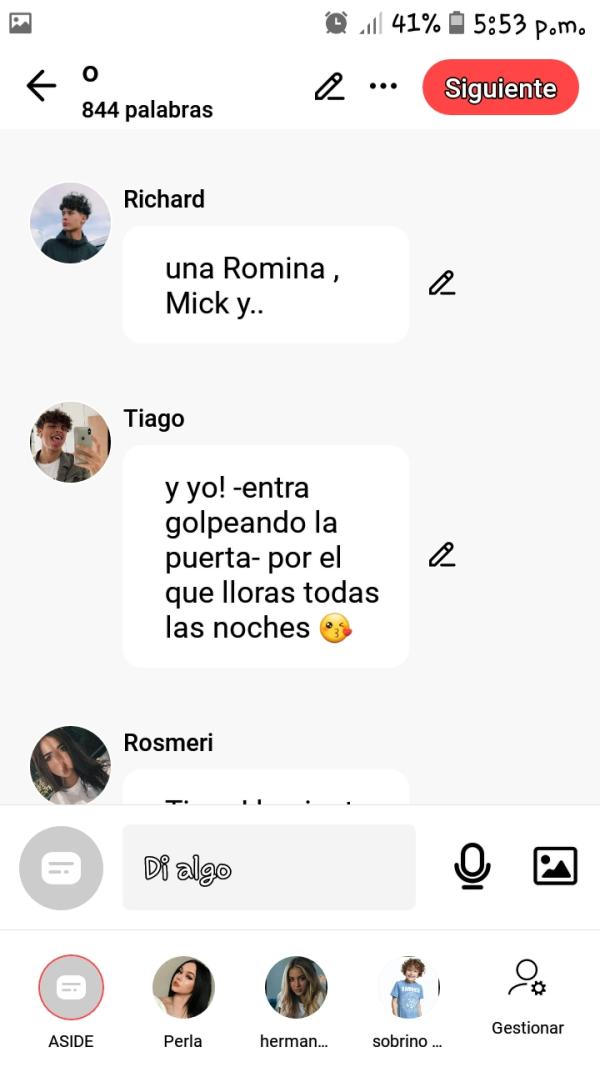Viewport: 600px width, 1067px height.
Task: Select the ASIDE narrator option
Action: click(71, 988)
